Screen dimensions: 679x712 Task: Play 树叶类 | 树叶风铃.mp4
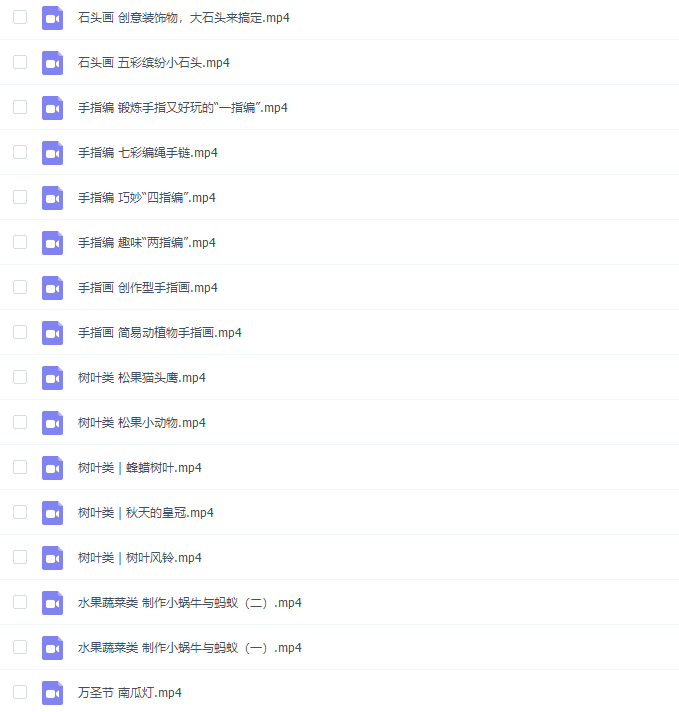140,558
